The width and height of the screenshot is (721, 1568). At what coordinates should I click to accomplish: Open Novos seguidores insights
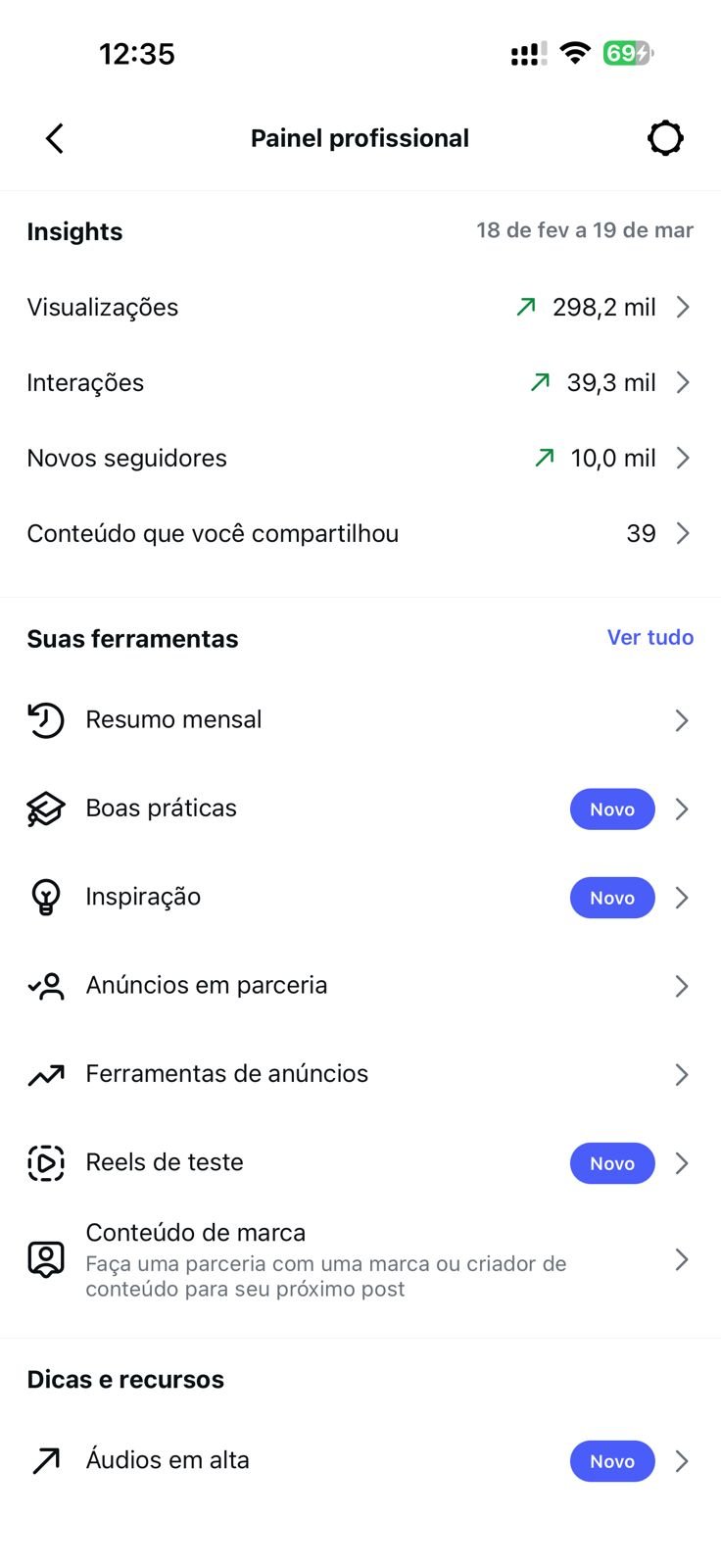[x=360, y=459]
